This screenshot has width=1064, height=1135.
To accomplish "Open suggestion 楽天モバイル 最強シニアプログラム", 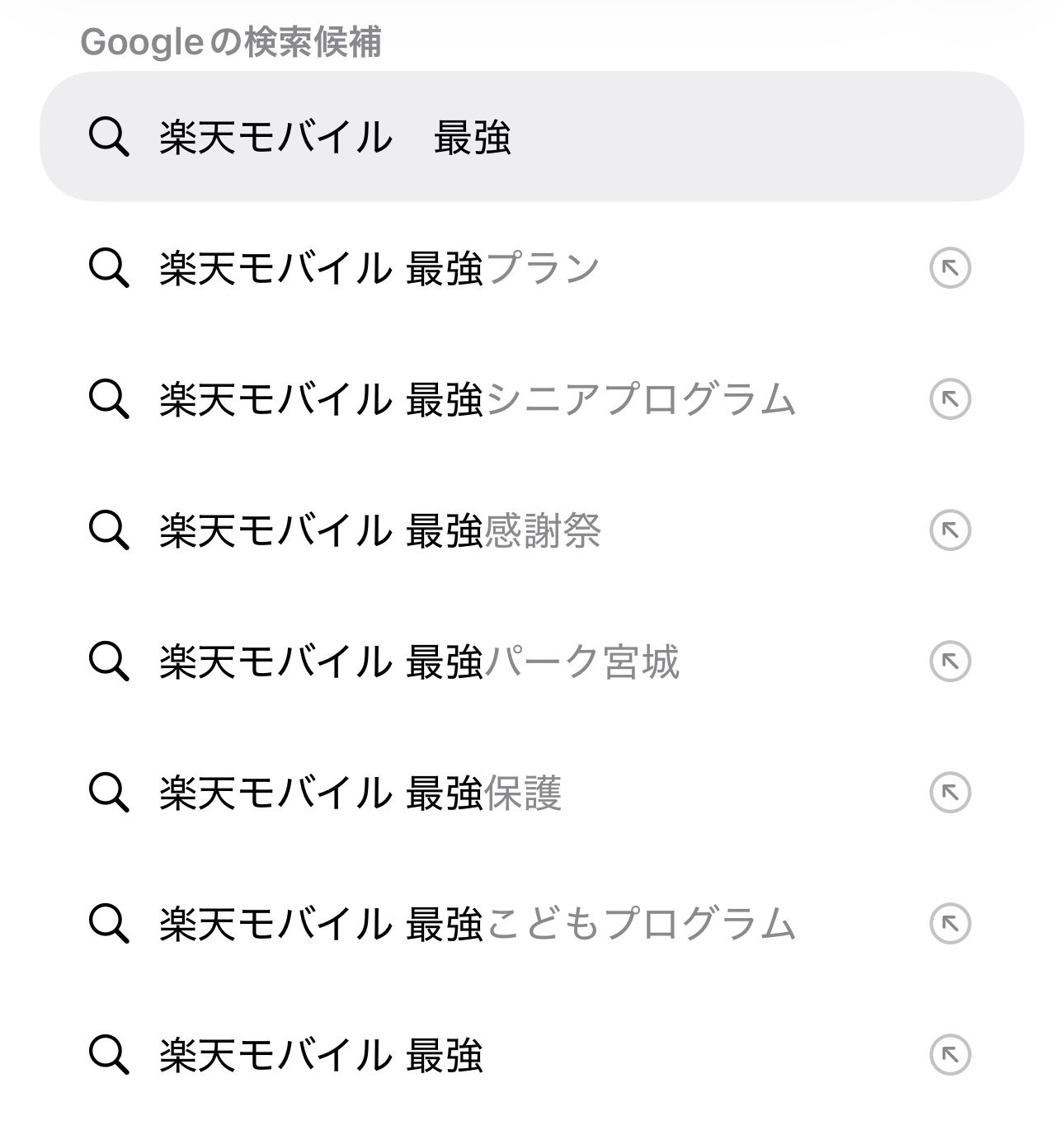I will pos(477,400).
